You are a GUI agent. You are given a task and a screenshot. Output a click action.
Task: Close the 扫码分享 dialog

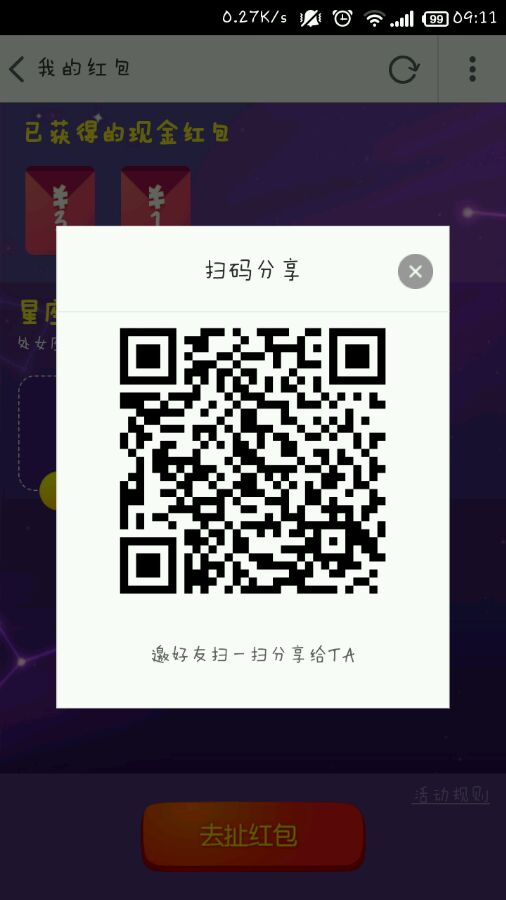coord(415,271)
